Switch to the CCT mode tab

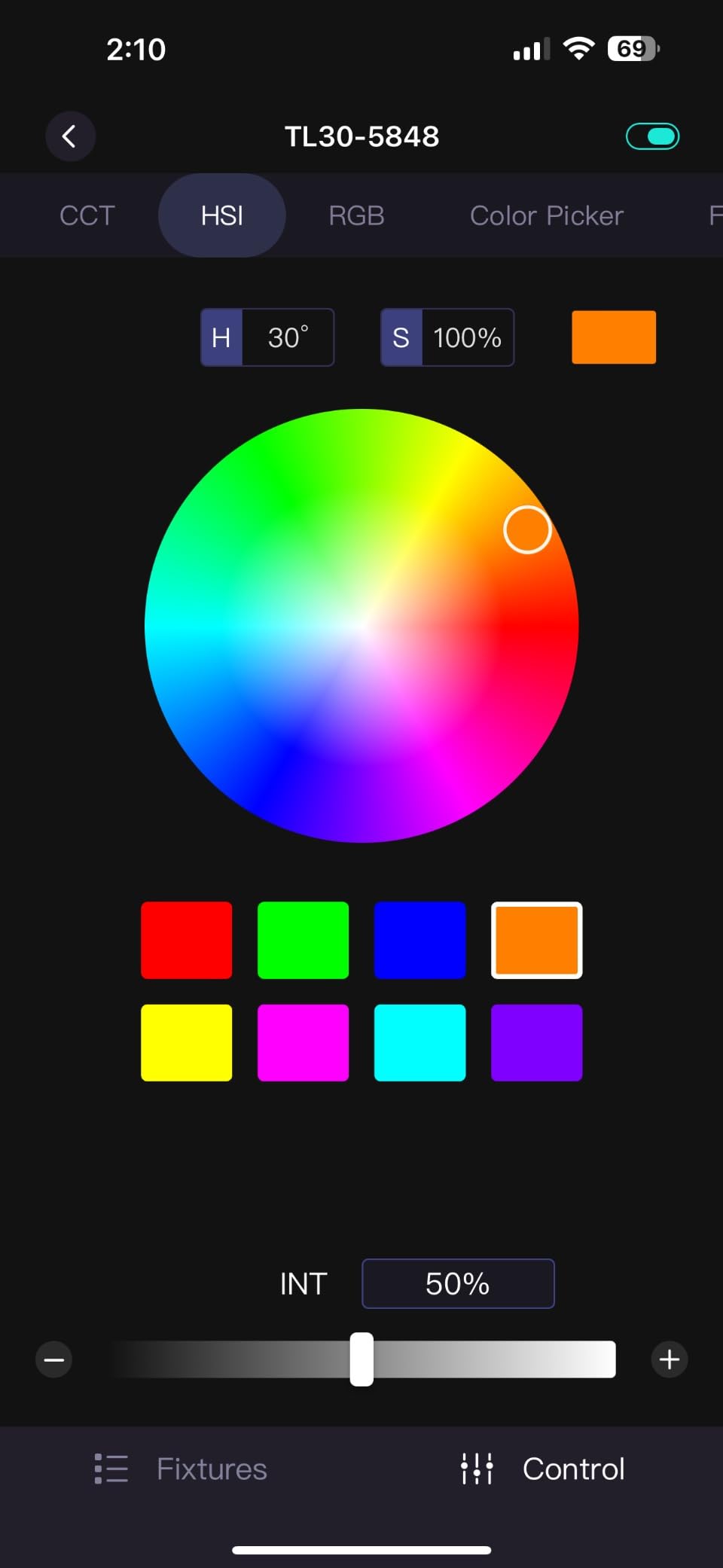click(87, 216)
